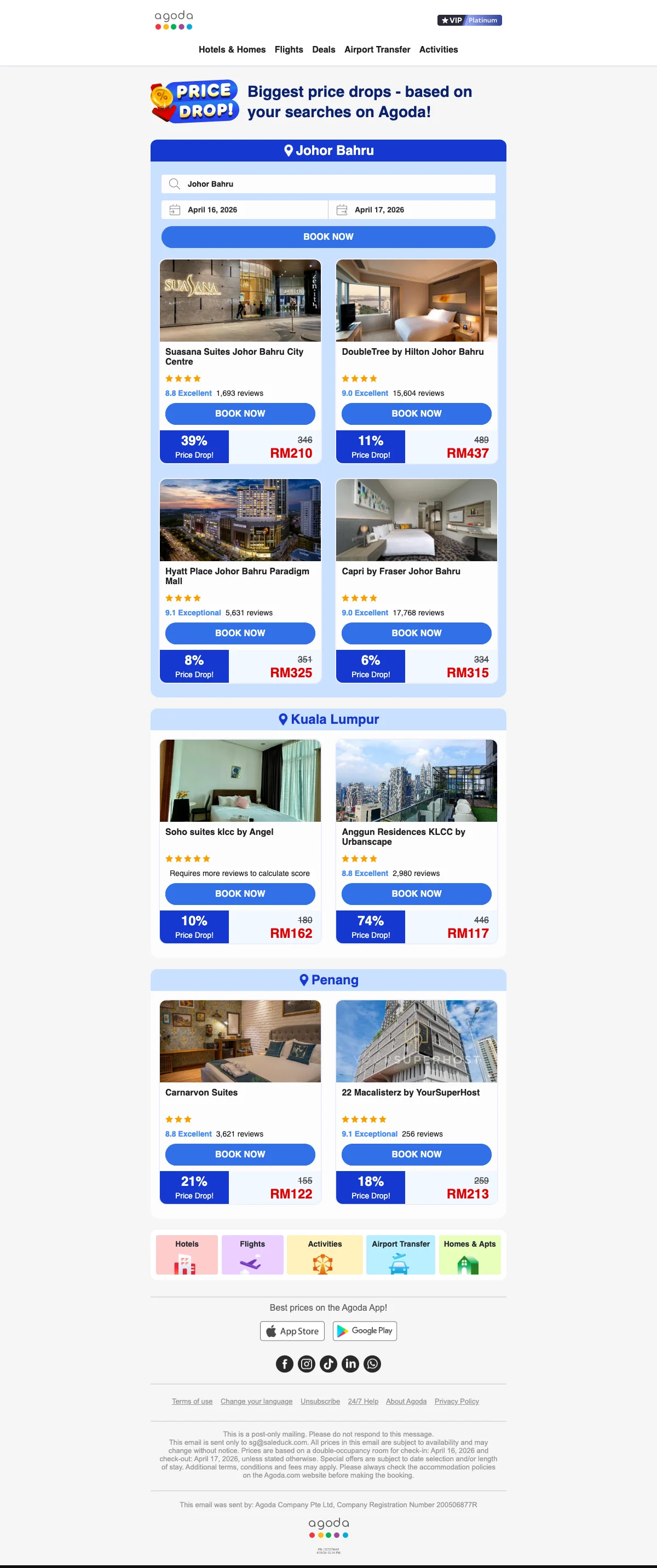The width and height of the screenshot is (657, 1568).
Task: Get the app on Google Play
Action: tap(365, 1331)
